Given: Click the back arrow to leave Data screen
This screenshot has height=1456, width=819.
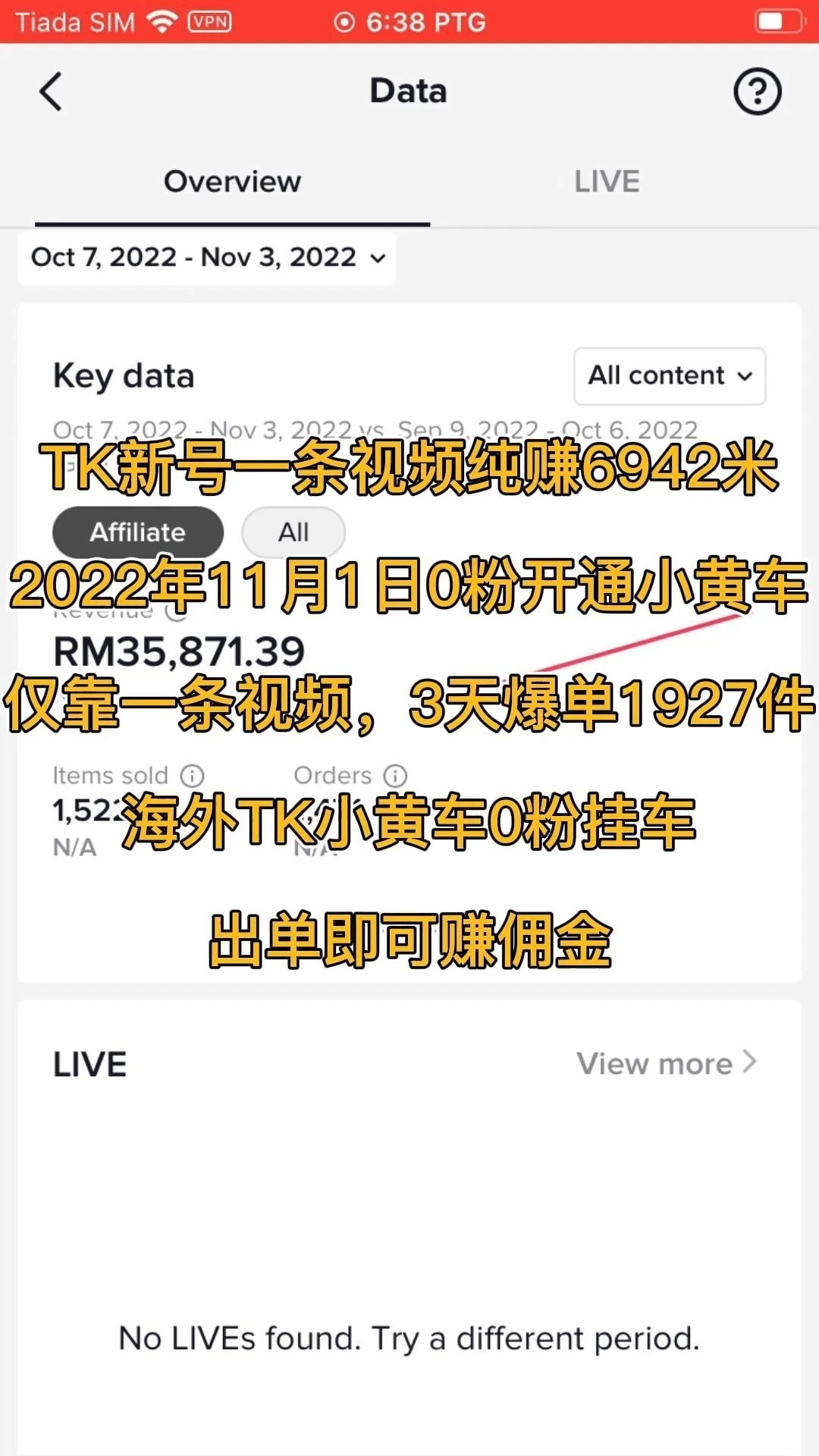Looking at the screenshot, I should click(50, 91).
